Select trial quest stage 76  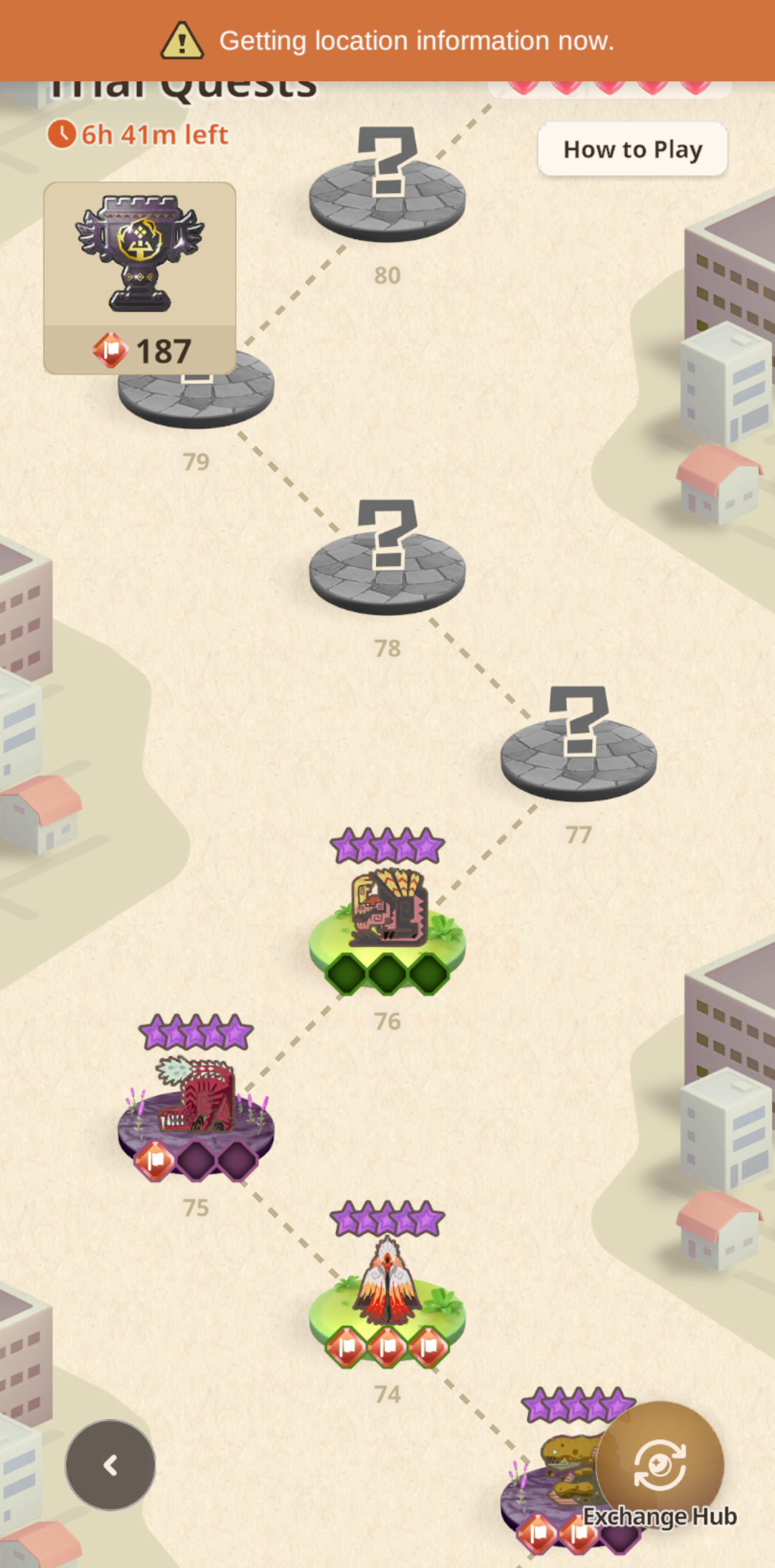pyautogui.click(x=387, y=913)
